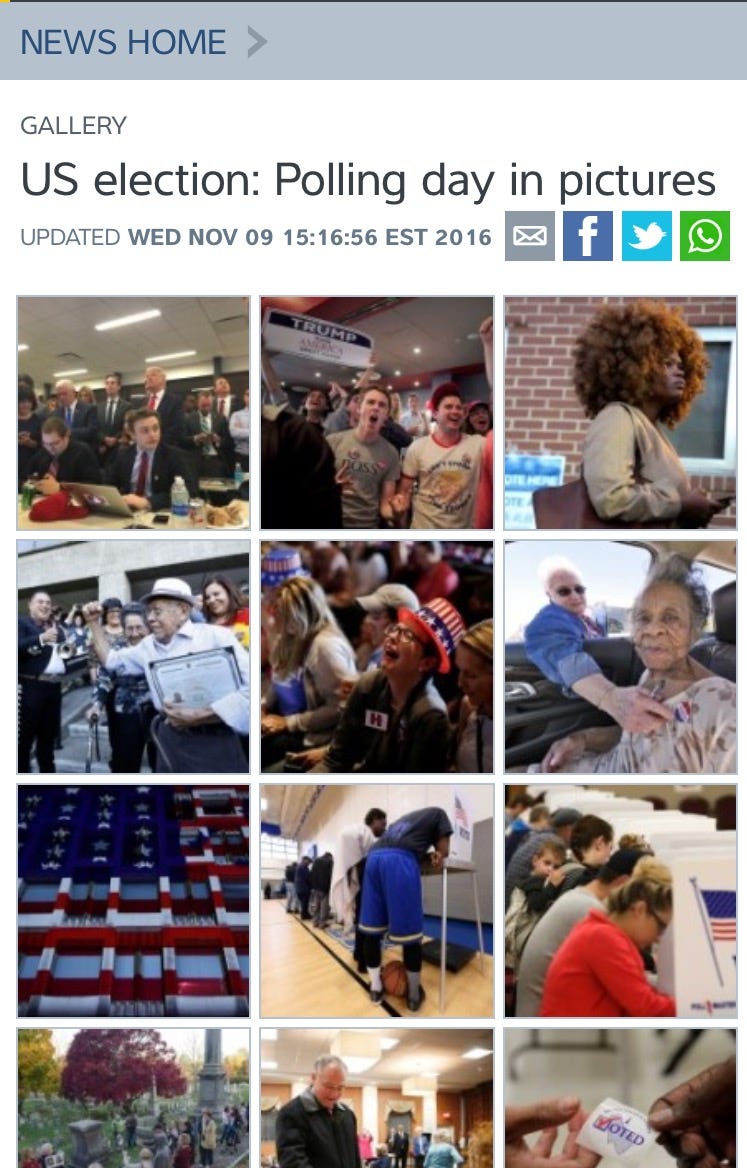Open photo of men in suits at office desks
The image size is (747, 1168).
[x=133, y=413]
